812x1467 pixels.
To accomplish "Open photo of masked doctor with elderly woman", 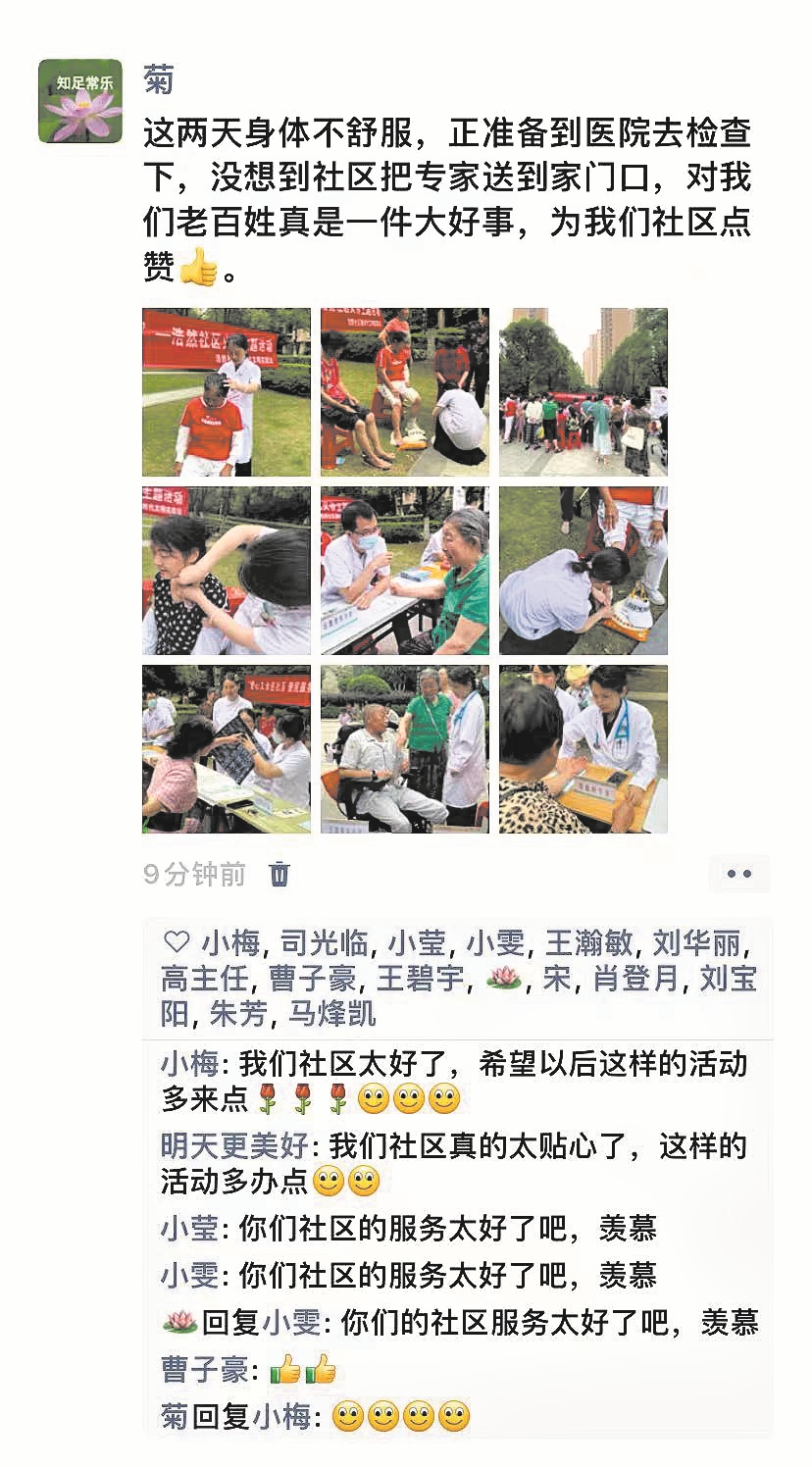I will pyautogui.click(x=404, y=571).
